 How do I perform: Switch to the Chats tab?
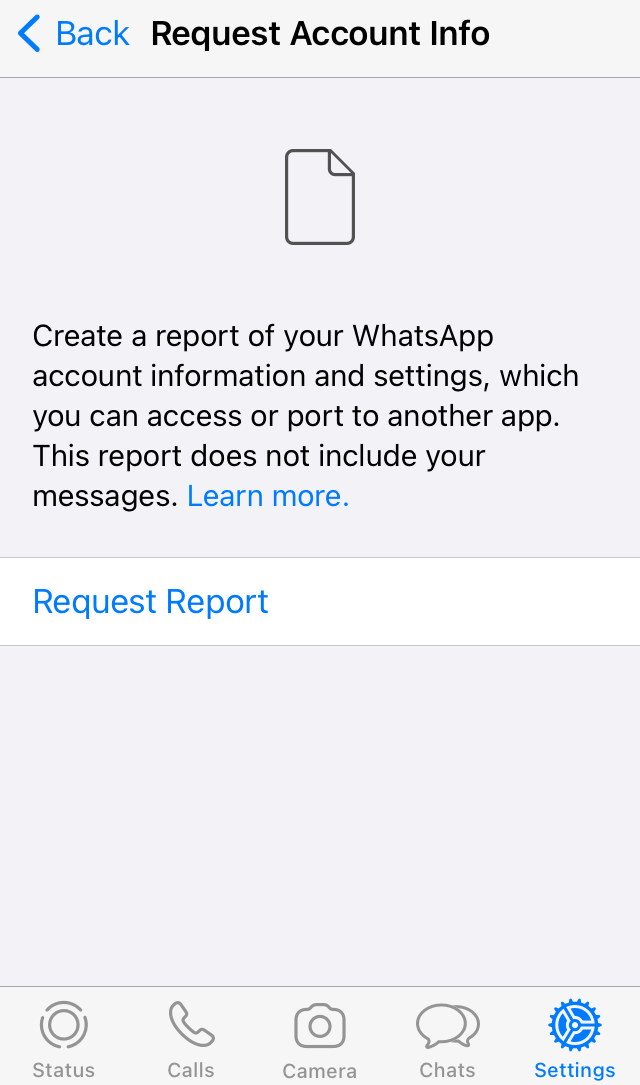pos(447,1040)
